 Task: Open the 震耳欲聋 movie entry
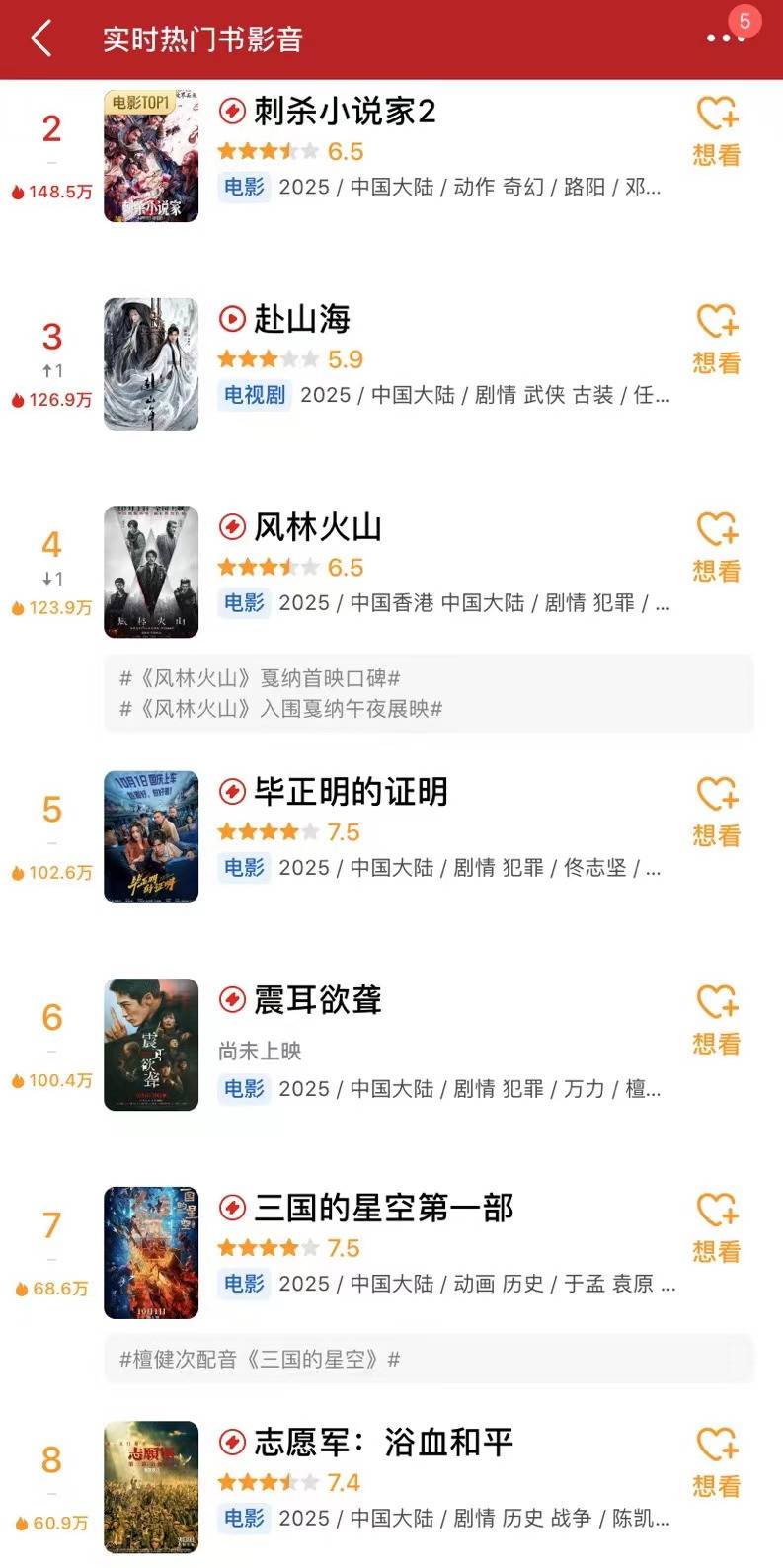318,1000
